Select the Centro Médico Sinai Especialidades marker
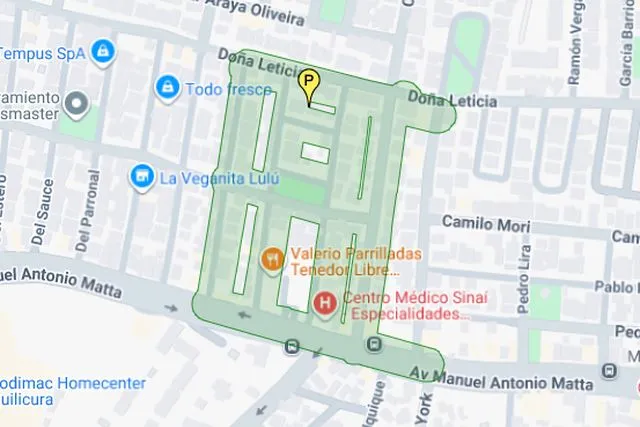The image size is (640, 427). tap(324, 302)
